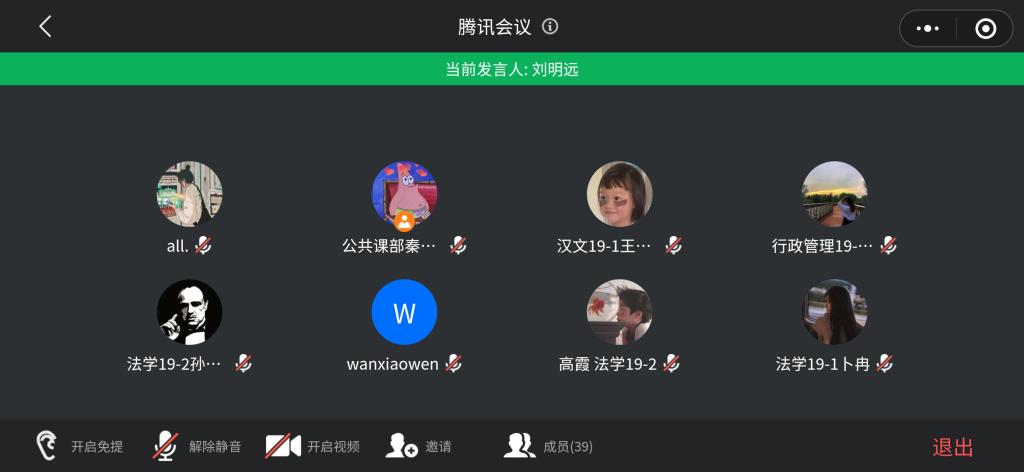Leave the meeting with 退出
Image resolution: width=1024 pixels, height=472 pixels.
pyautogui.click(x=952, y=447)
